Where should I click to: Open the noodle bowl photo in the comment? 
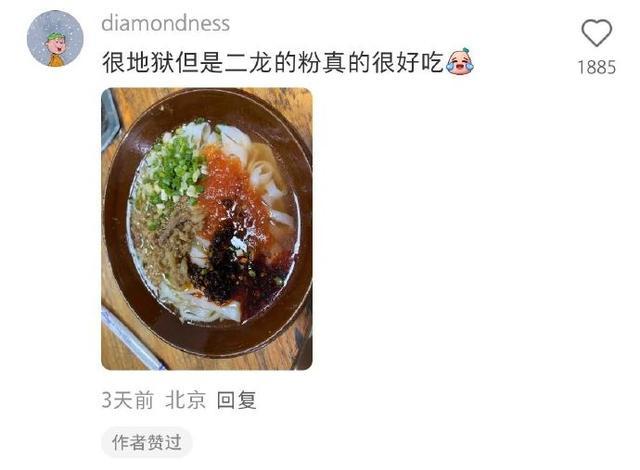206,229
